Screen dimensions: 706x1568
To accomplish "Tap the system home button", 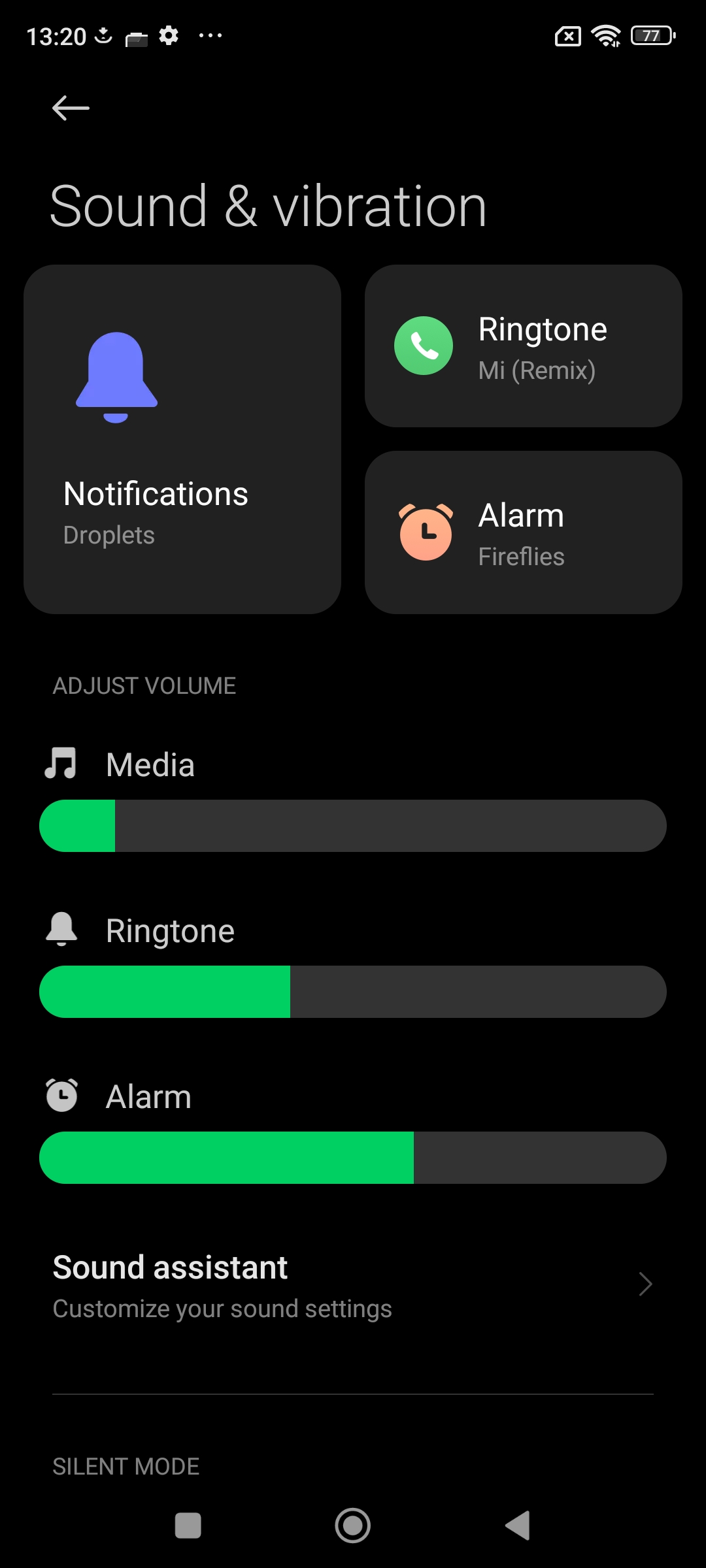I will [x=353, y=1526].
